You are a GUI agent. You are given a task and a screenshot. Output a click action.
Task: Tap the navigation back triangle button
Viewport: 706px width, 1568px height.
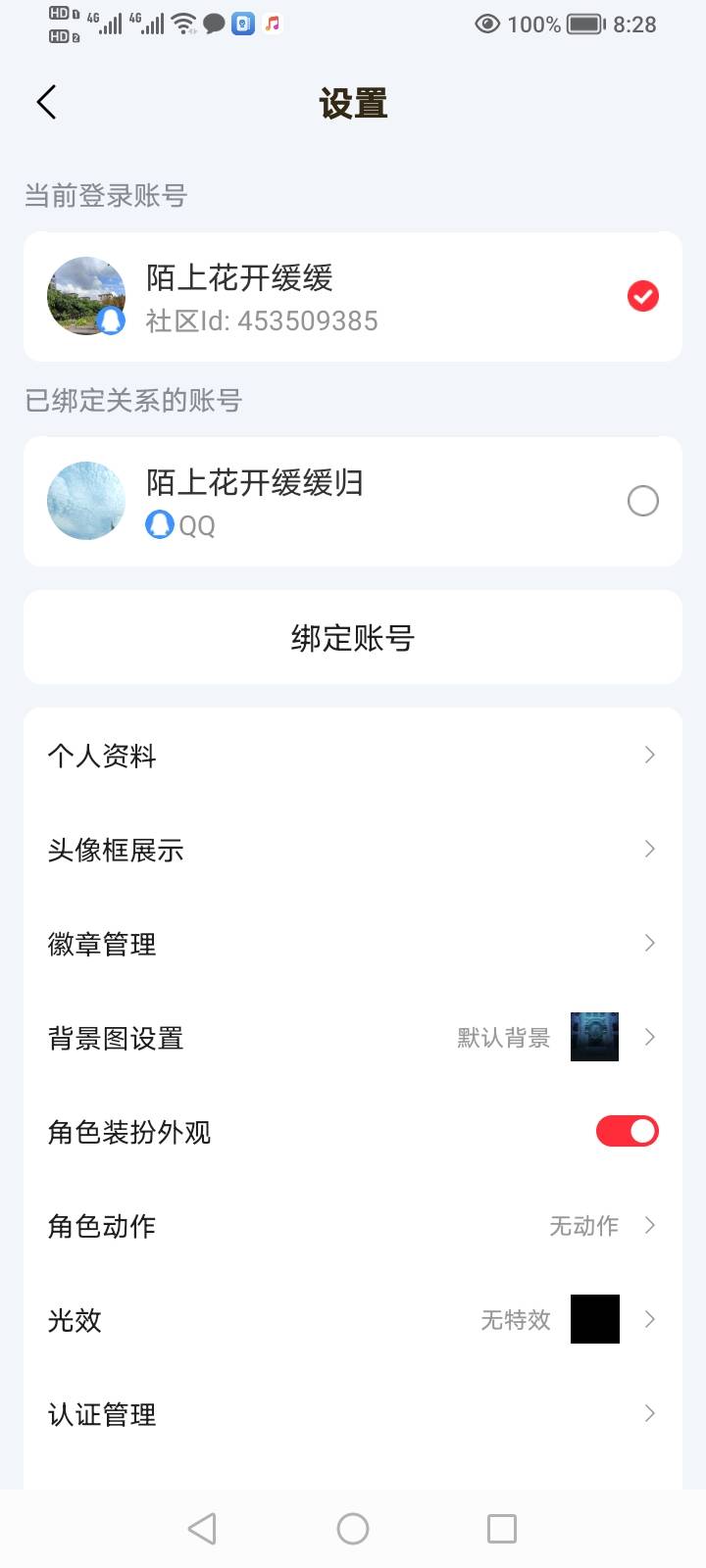[201, 1528]
